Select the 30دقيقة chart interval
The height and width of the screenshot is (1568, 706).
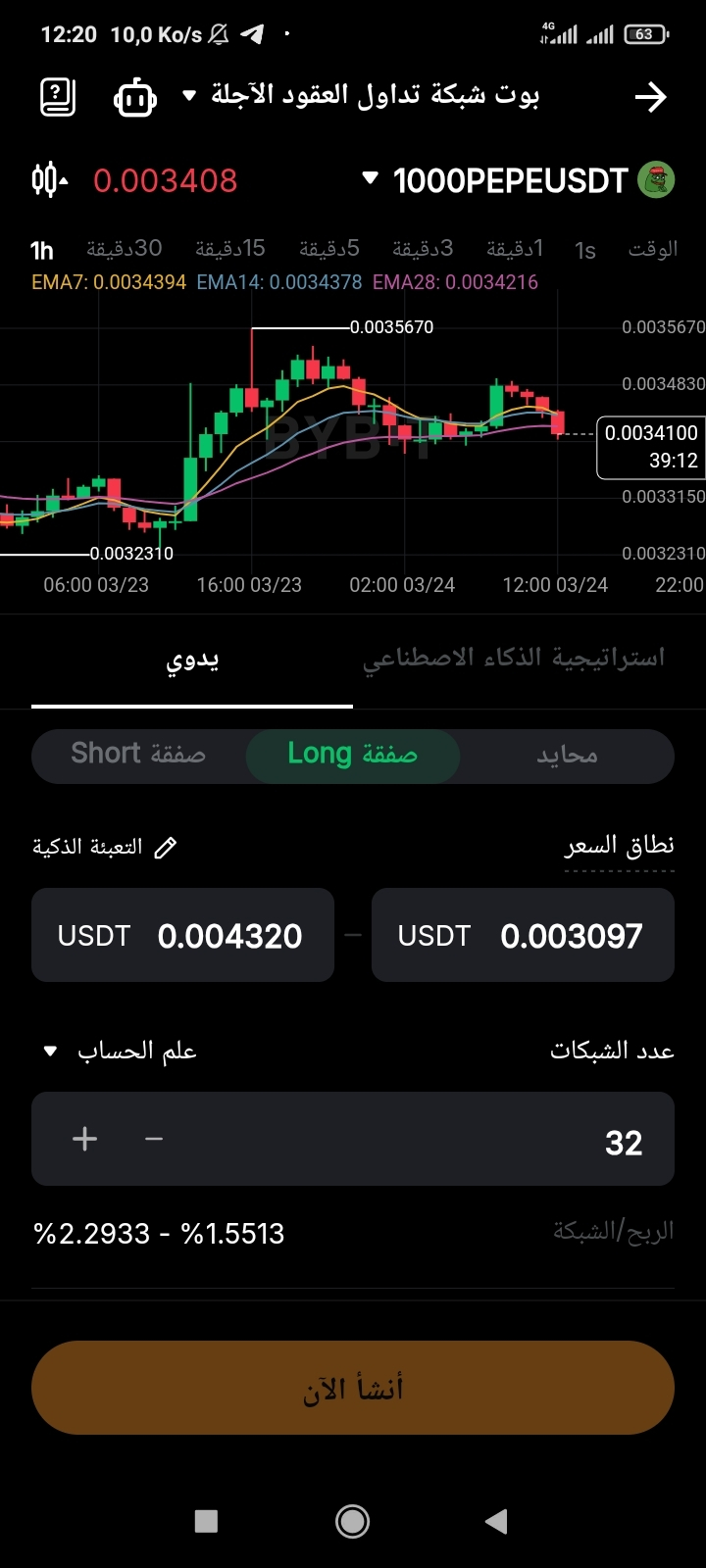pos(124,249)
